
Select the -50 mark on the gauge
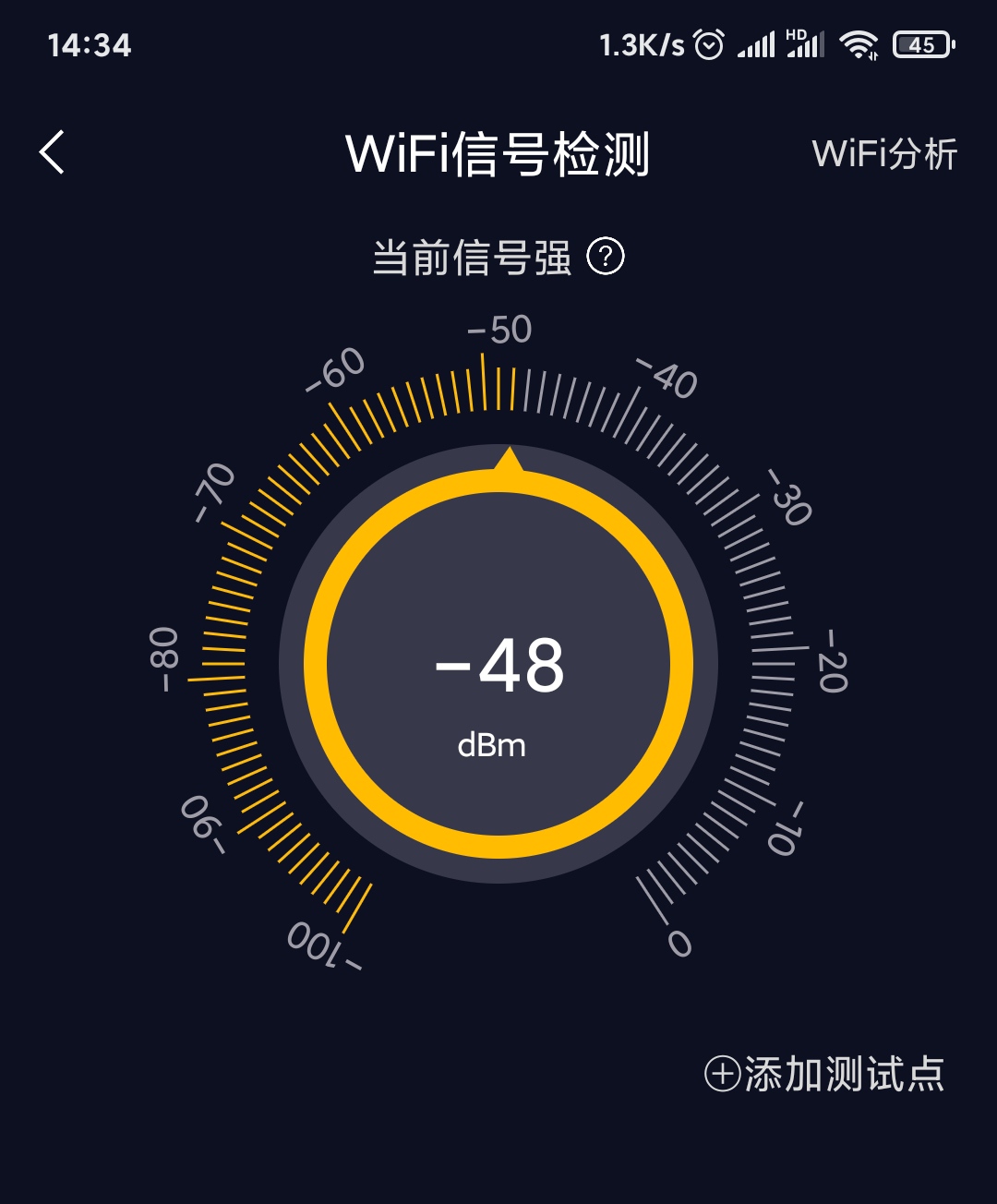[x=498, y=329]
